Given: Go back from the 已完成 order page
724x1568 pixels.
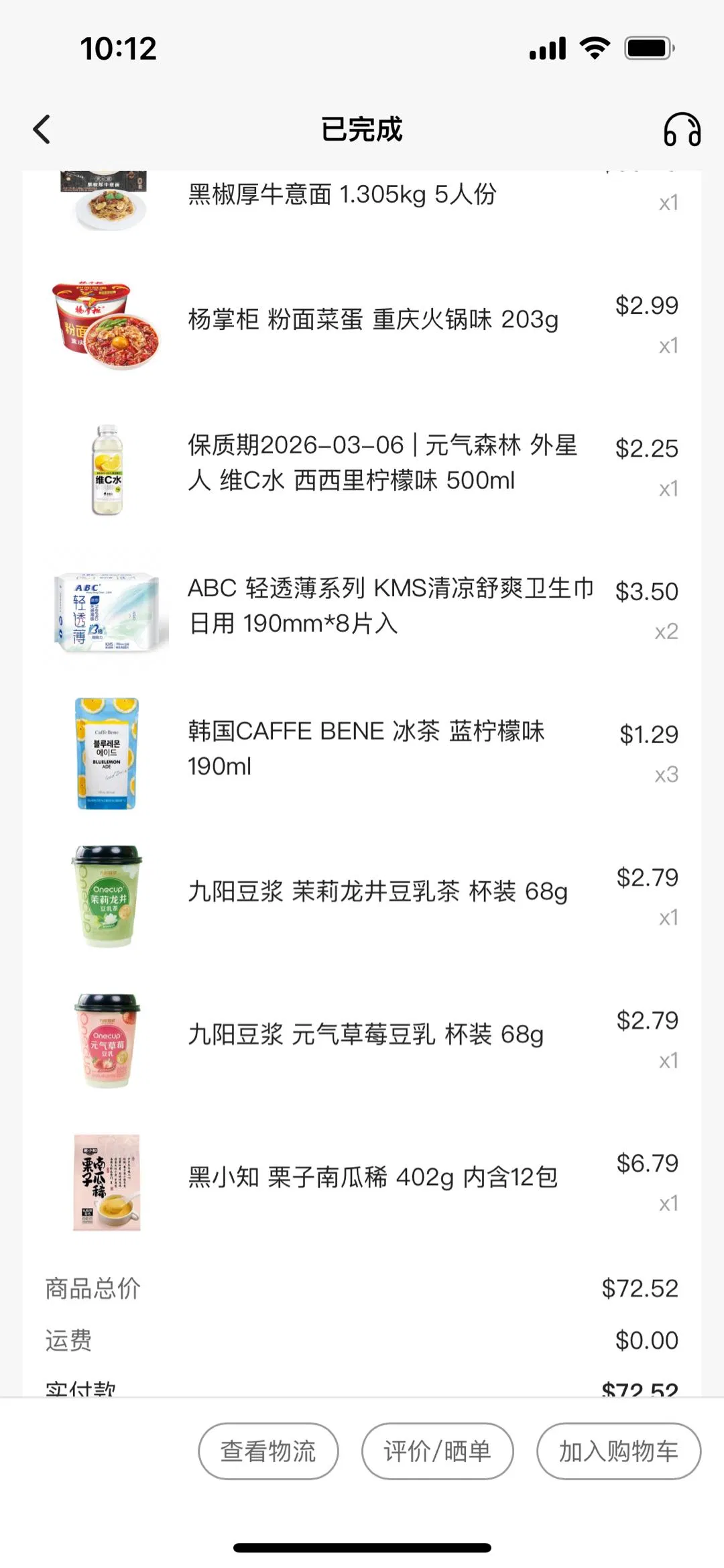Looking at the screenshot, I should tap(42, 129).
